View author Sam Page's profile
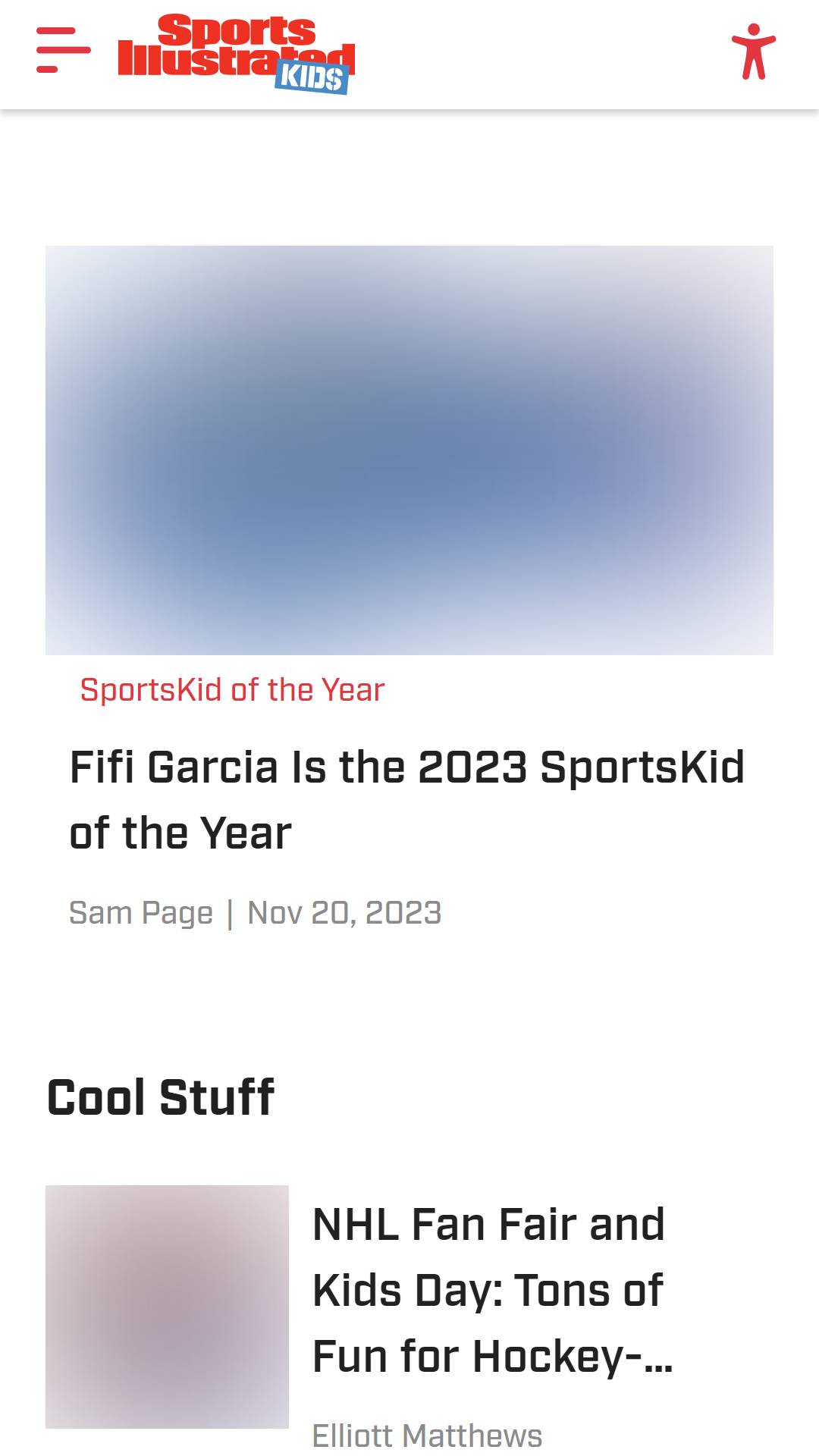 141,913
